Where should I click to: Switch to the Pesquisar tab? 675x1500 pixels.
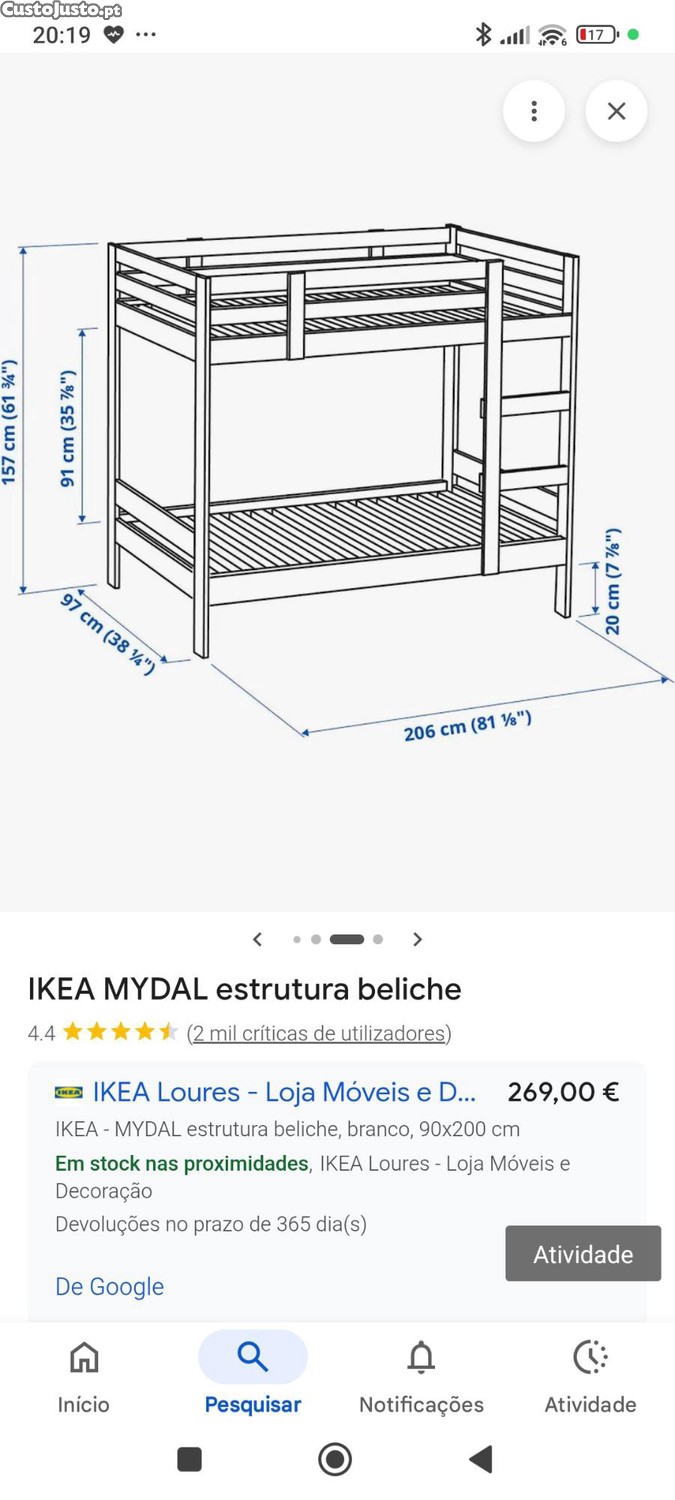point(253,1377)
